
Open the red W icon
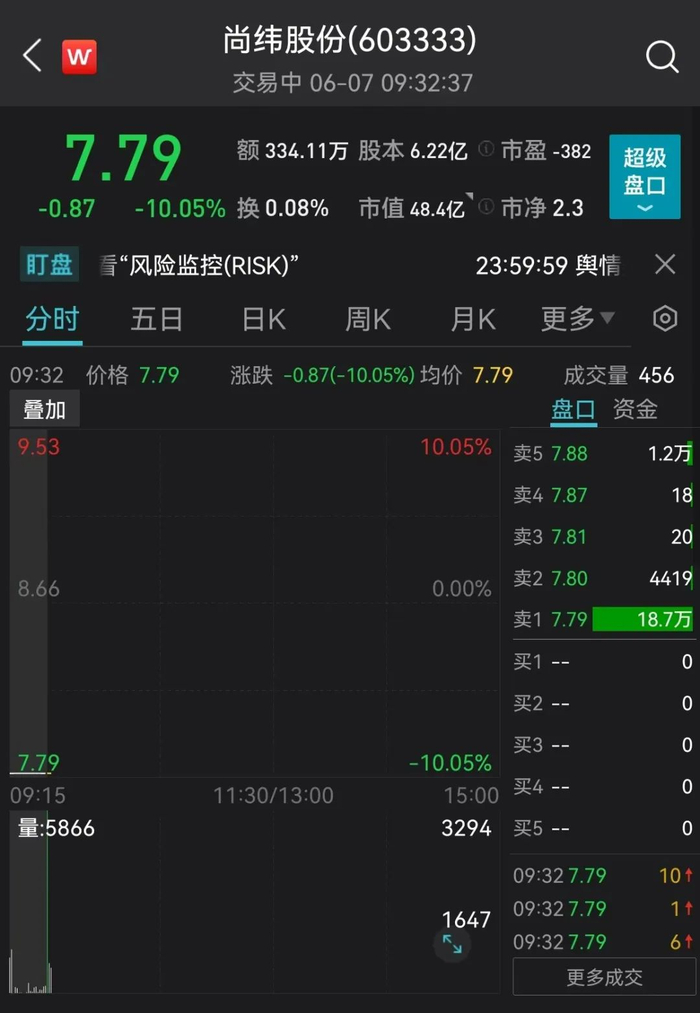(79, 57)
